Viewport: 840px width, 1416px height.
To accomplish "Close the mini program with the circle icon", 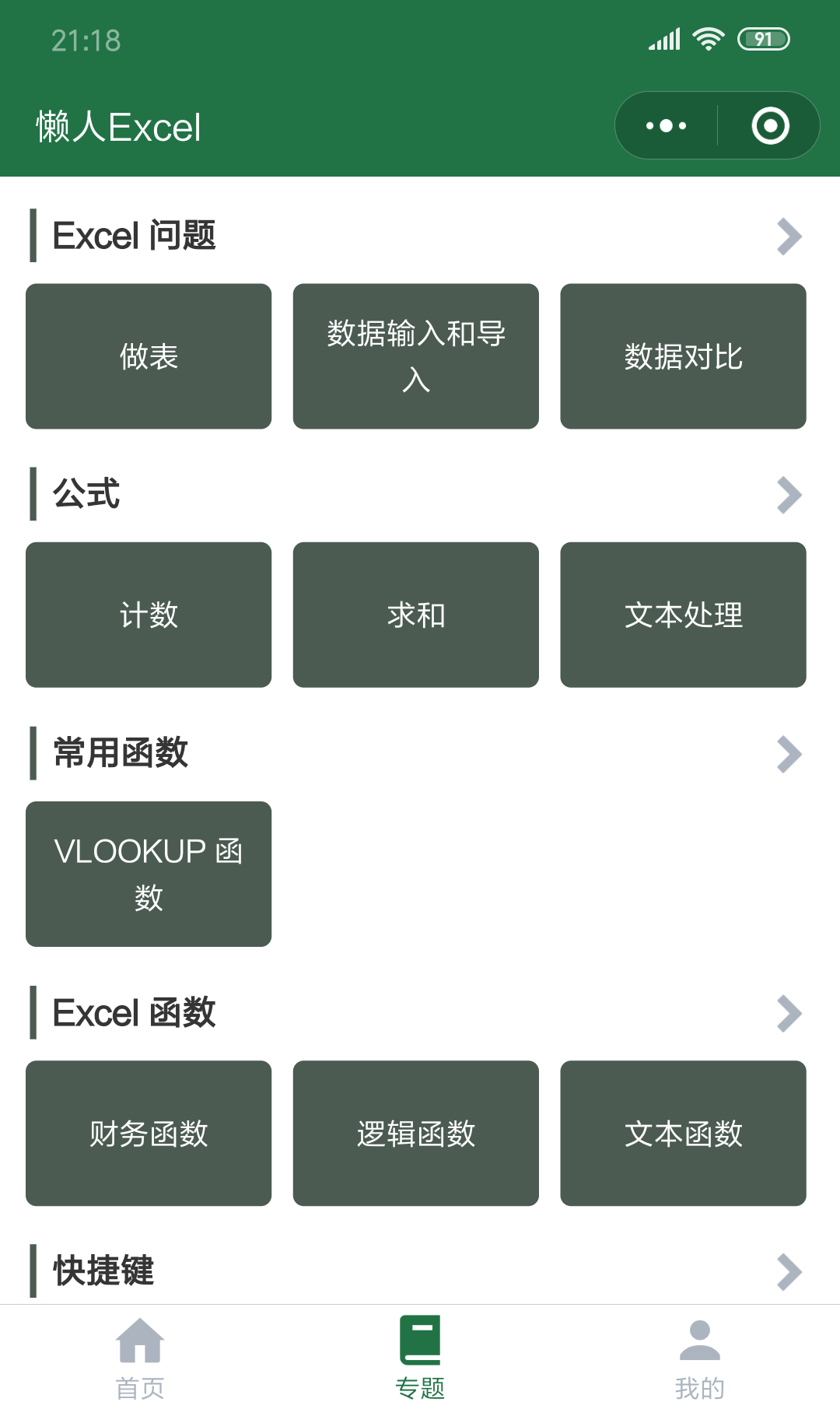I will click(x=770, y=126).
